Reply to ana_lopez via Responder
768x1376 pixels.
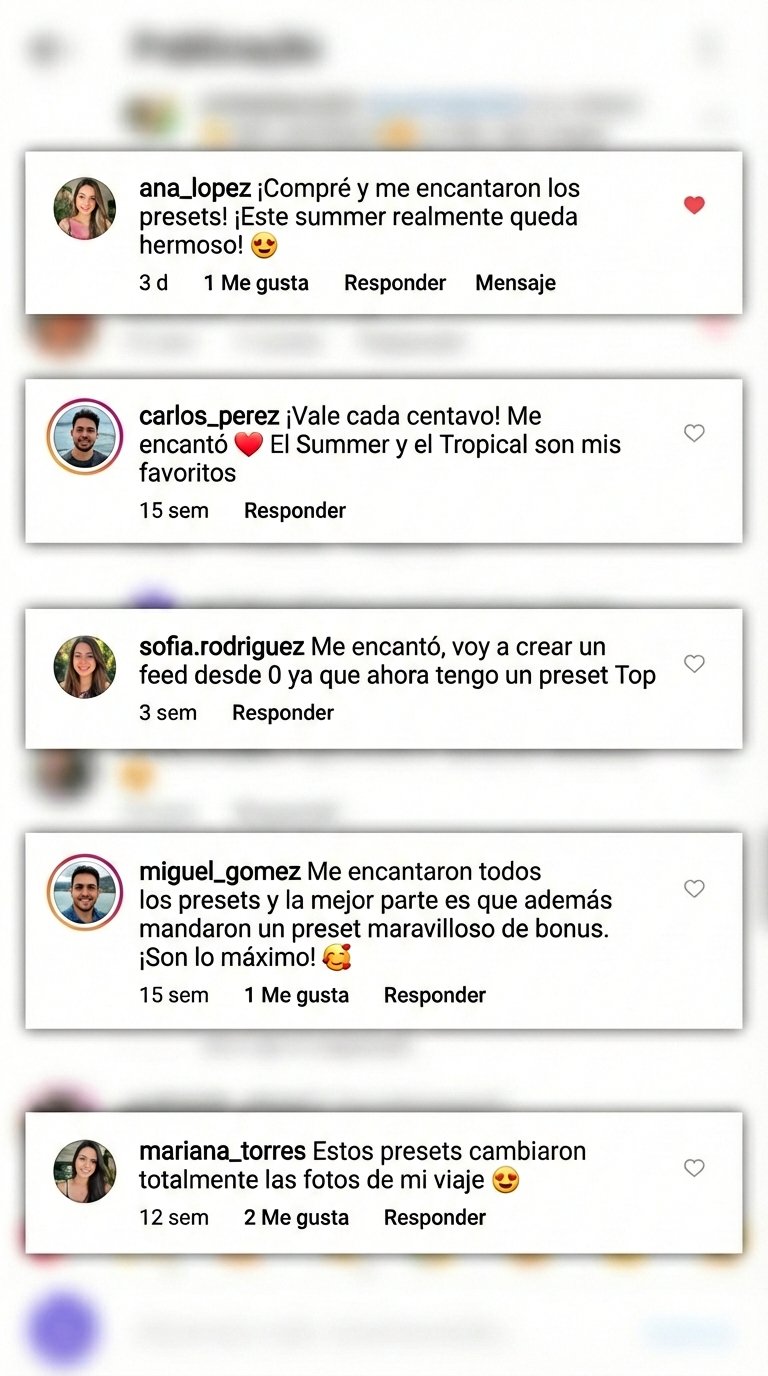coord(394,282)
